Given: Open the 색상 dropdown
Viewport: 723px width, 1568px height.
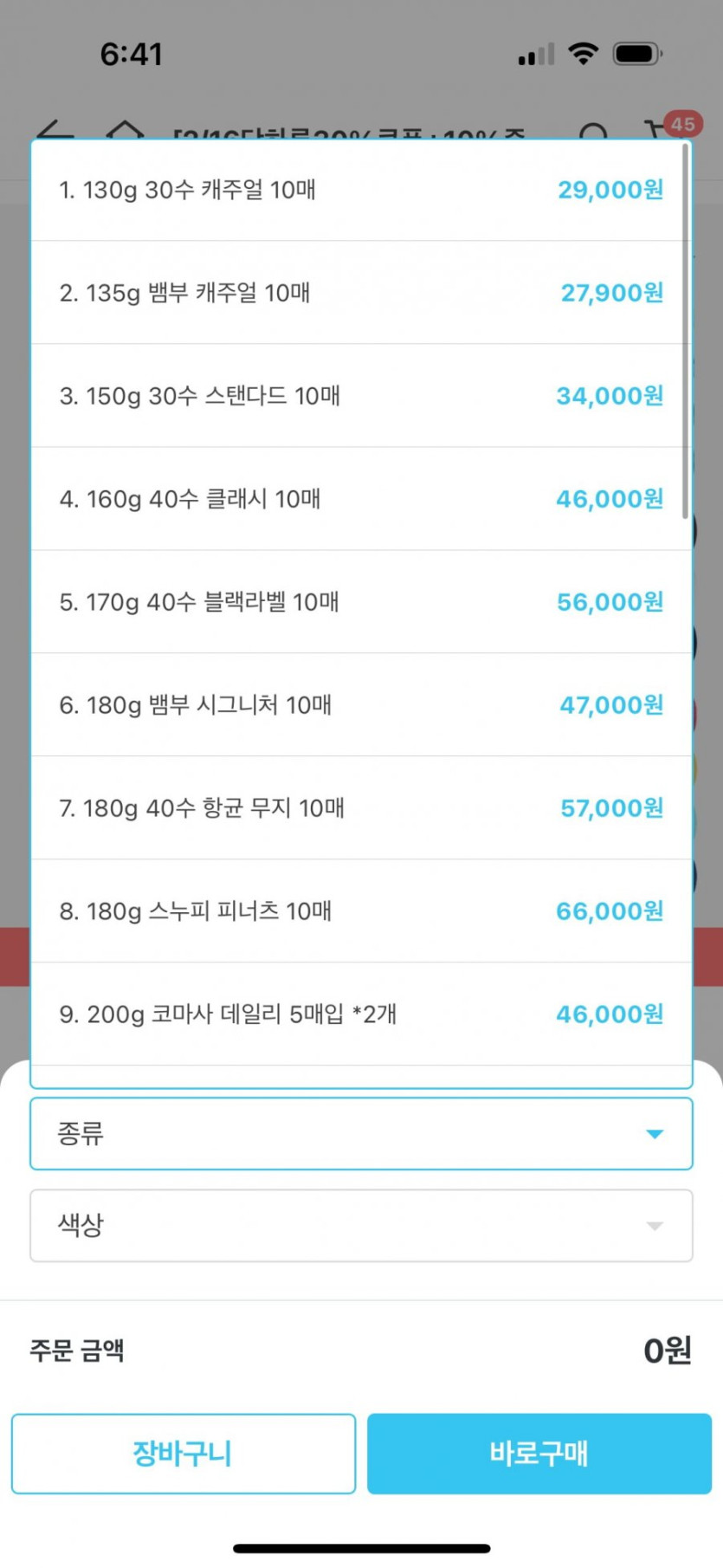Looking at the screenshot, I should tap(361, 1226).
